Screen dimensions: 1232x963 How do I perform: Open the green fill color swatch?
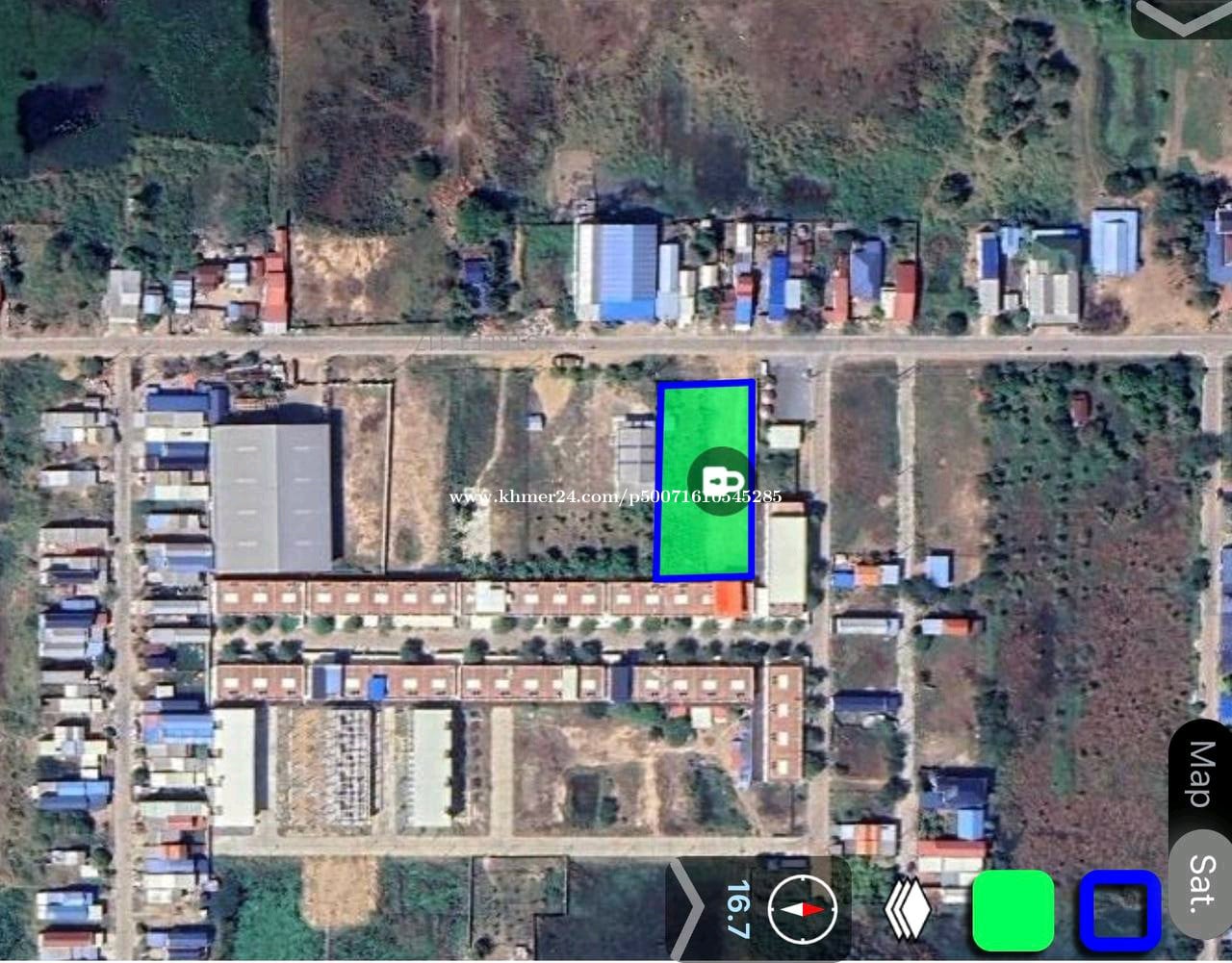[1013, 910]
